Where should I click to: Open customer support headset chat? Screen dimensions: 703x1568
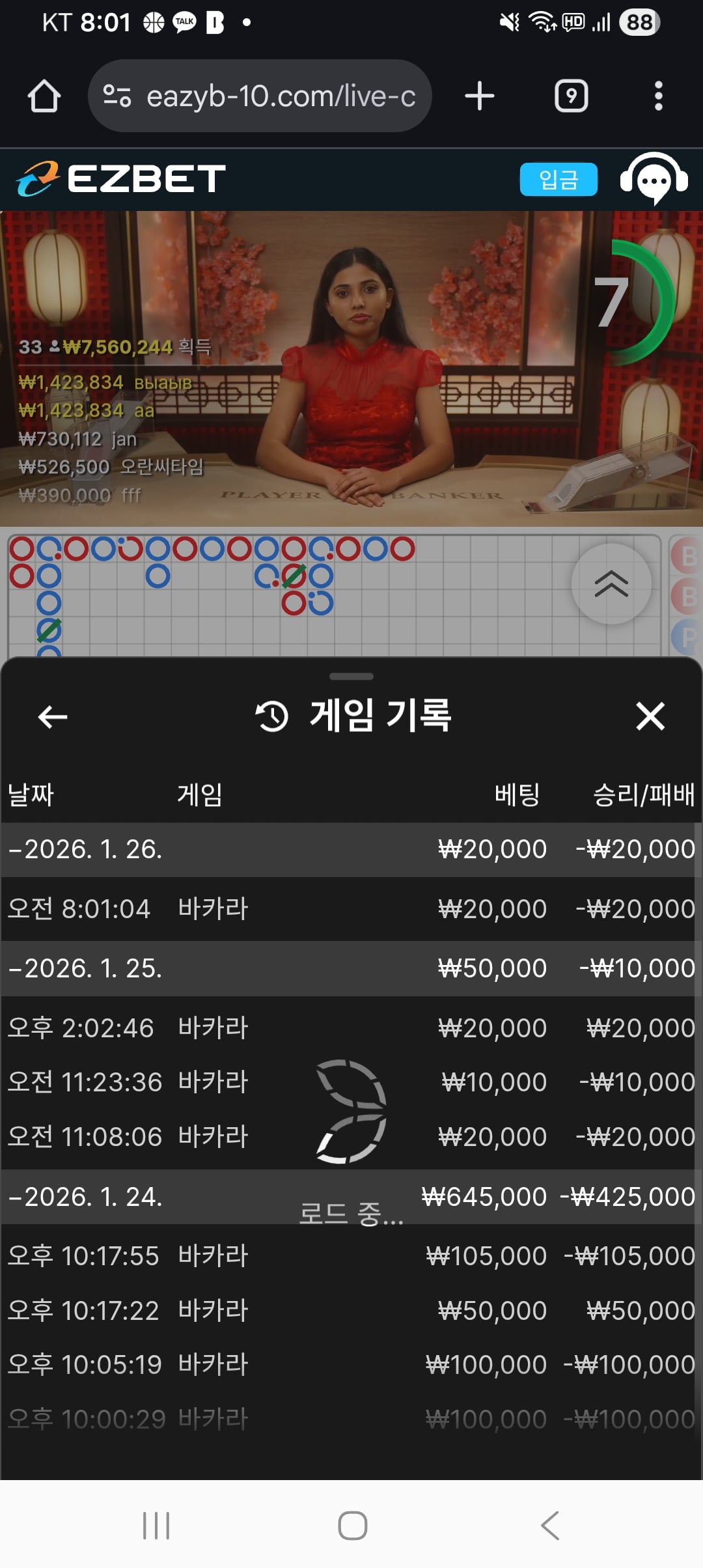(x=654, y=178)
